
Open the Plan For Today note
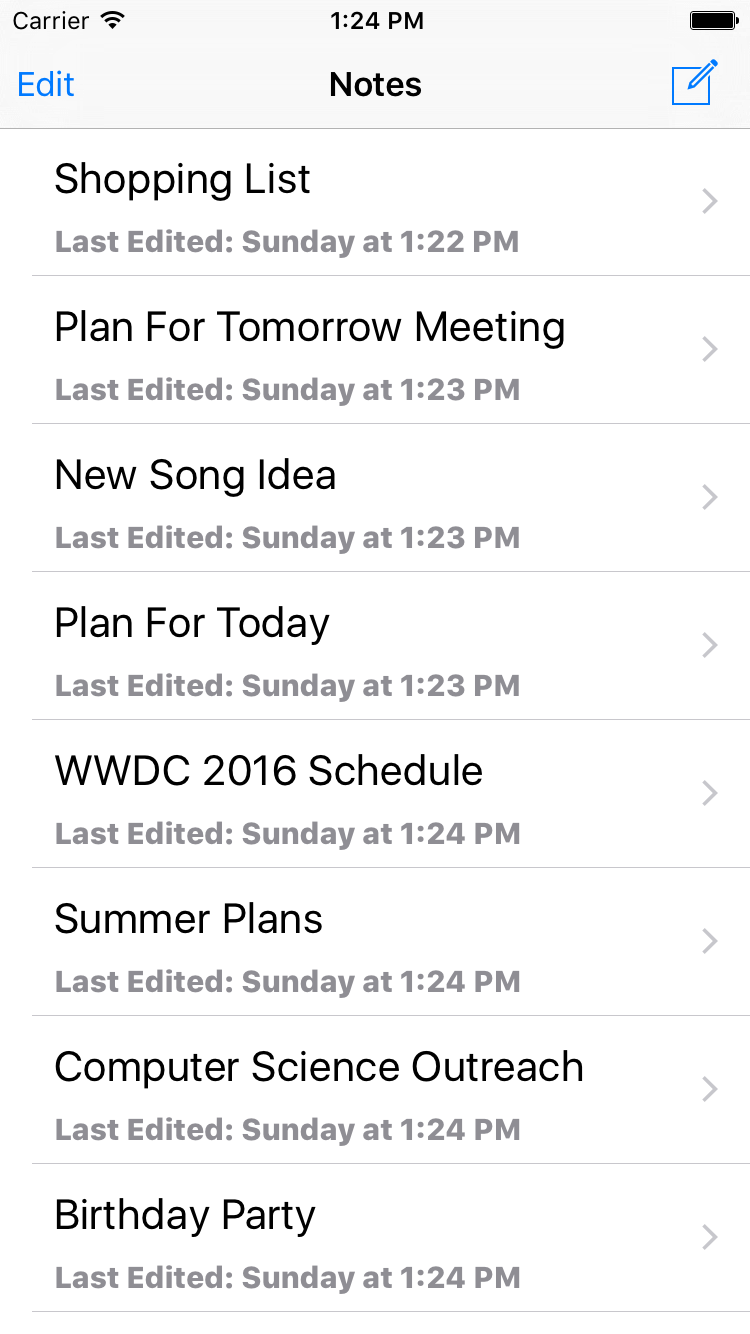click(x=375, y=646)
